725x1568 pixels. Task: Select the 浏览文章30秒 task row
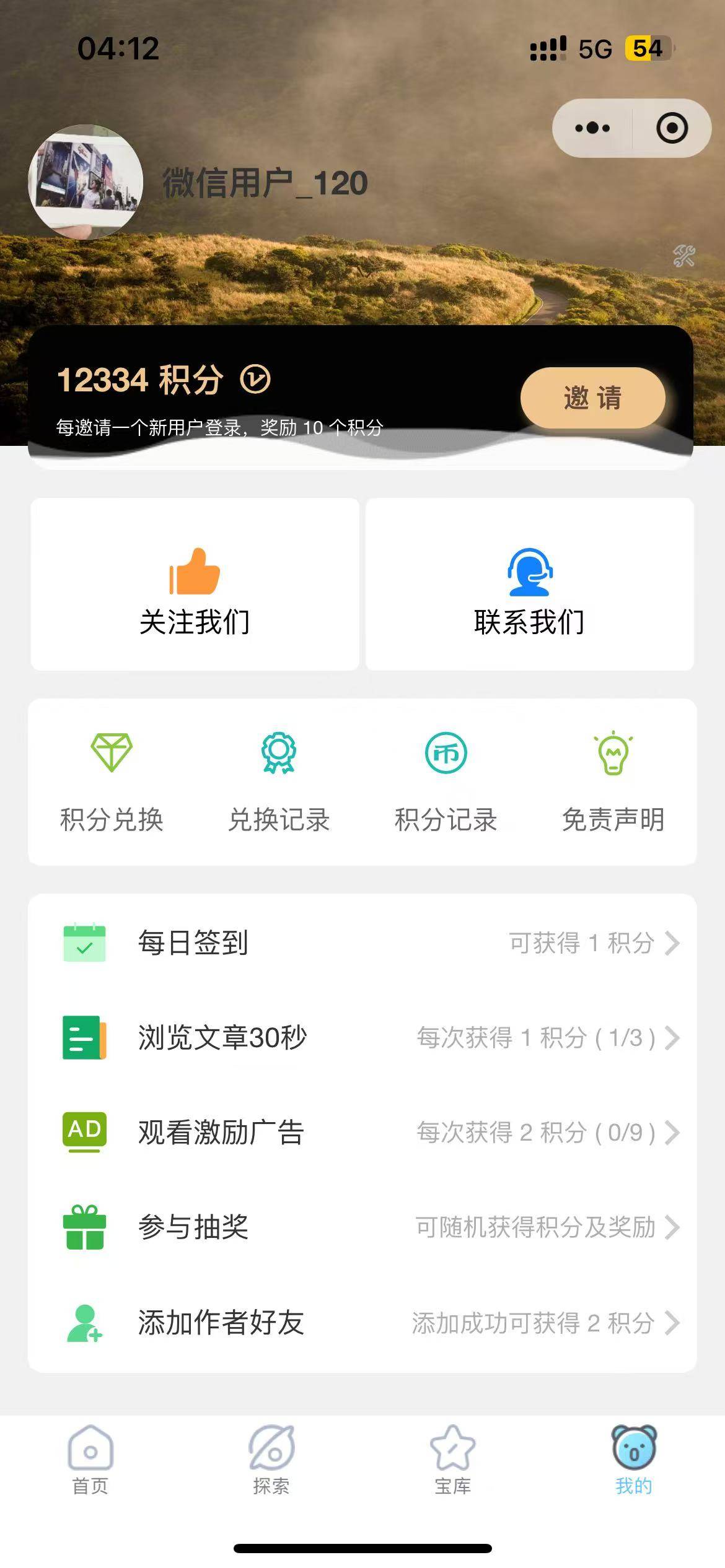tap(362, 1038)
